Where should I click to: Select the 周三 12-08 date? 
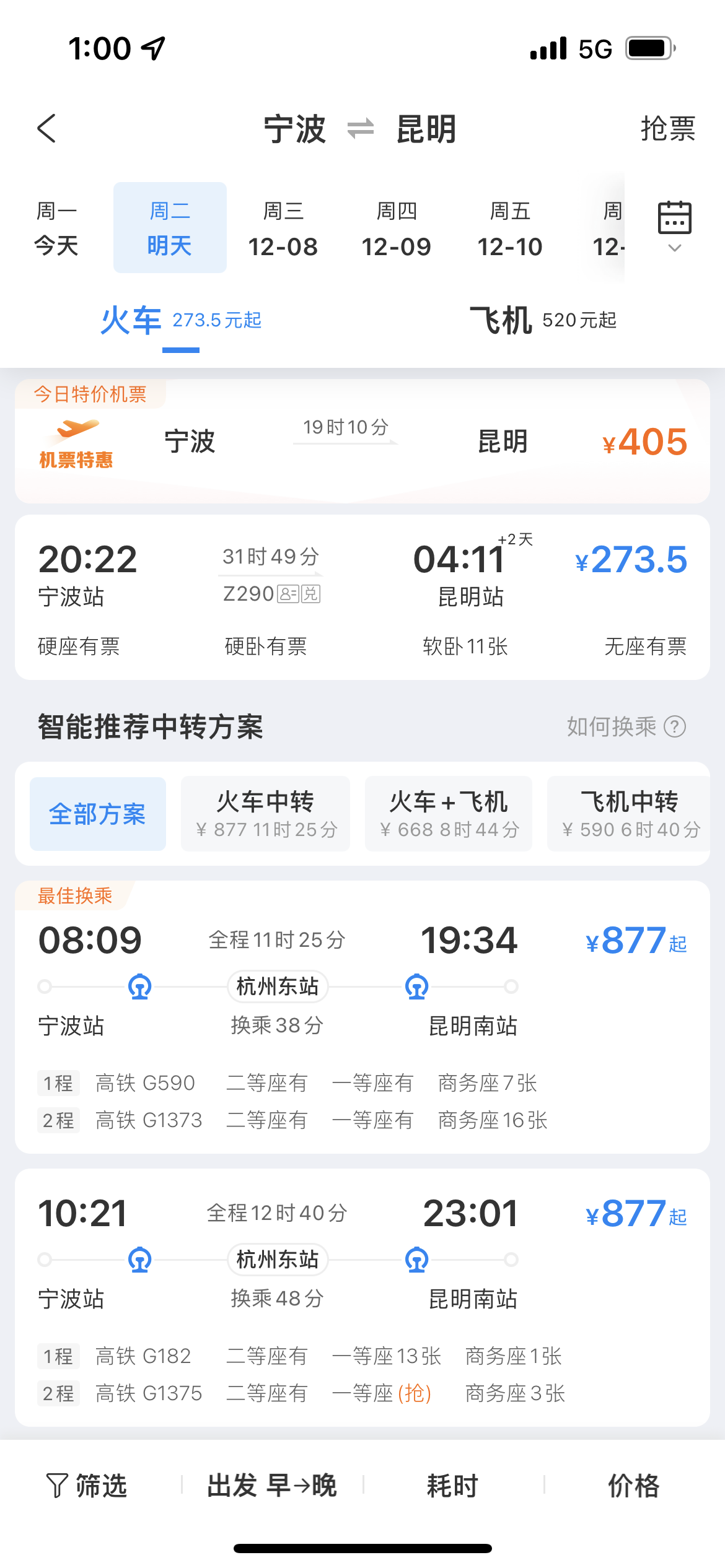tap(283, 228)
